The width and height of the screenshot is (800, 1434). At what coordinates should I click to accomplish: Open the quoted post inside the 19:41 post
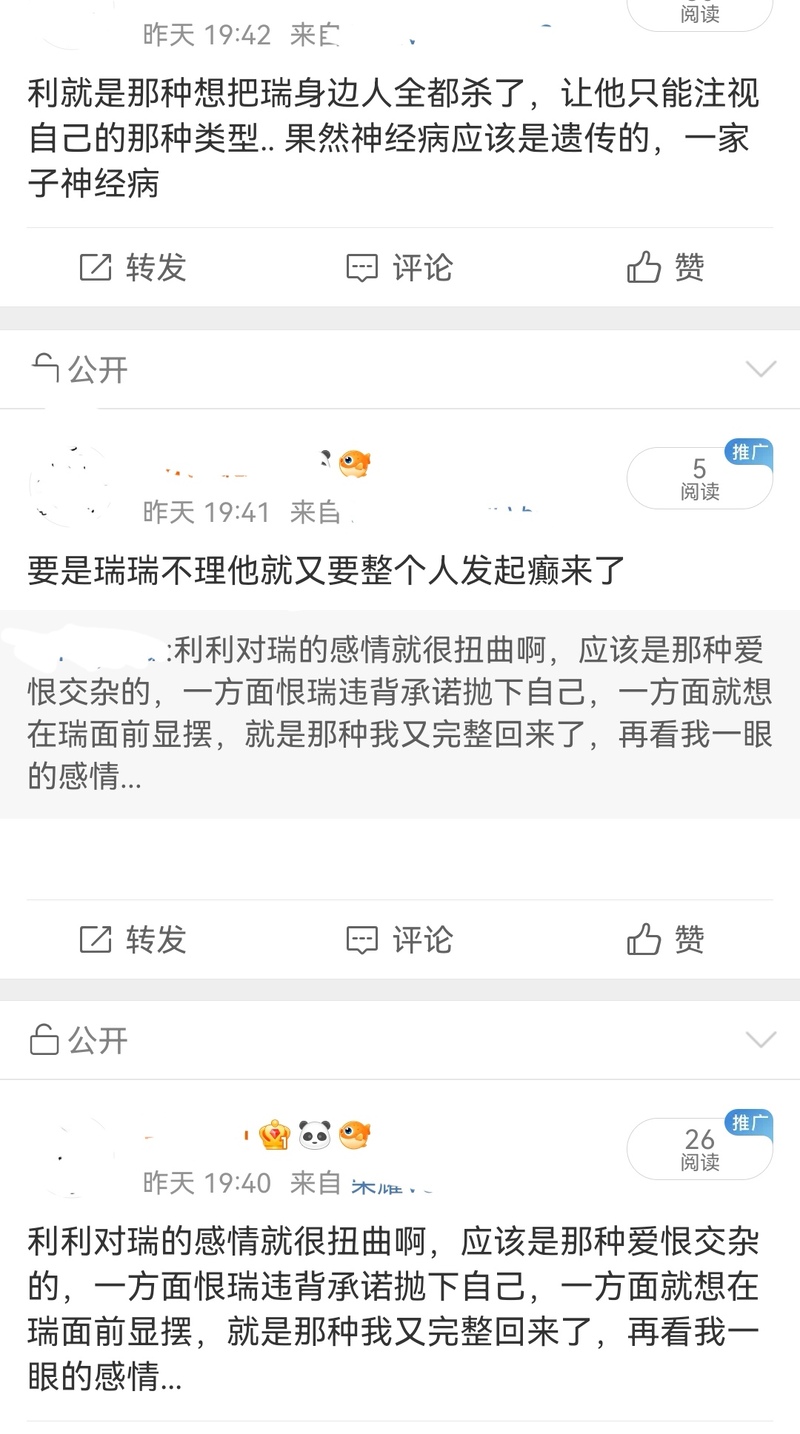click(x=400, y=713)
